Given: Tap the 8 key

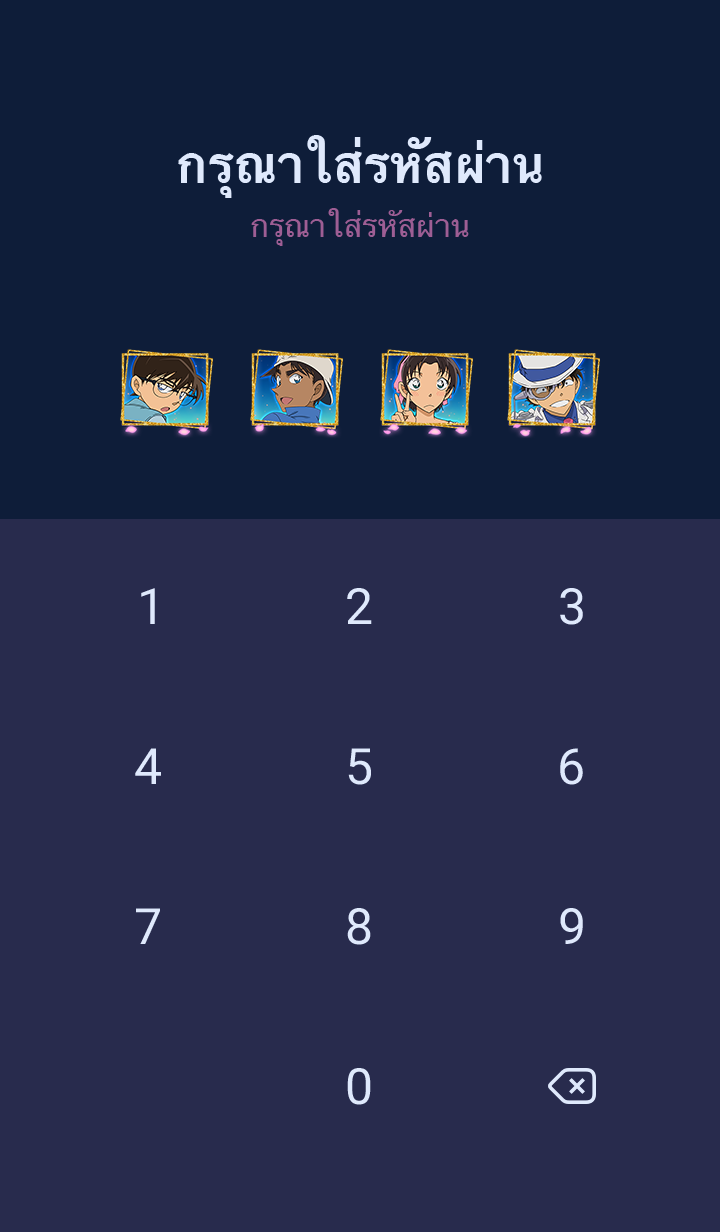Looking at the screenshot, I should click(x=359, y=927).
